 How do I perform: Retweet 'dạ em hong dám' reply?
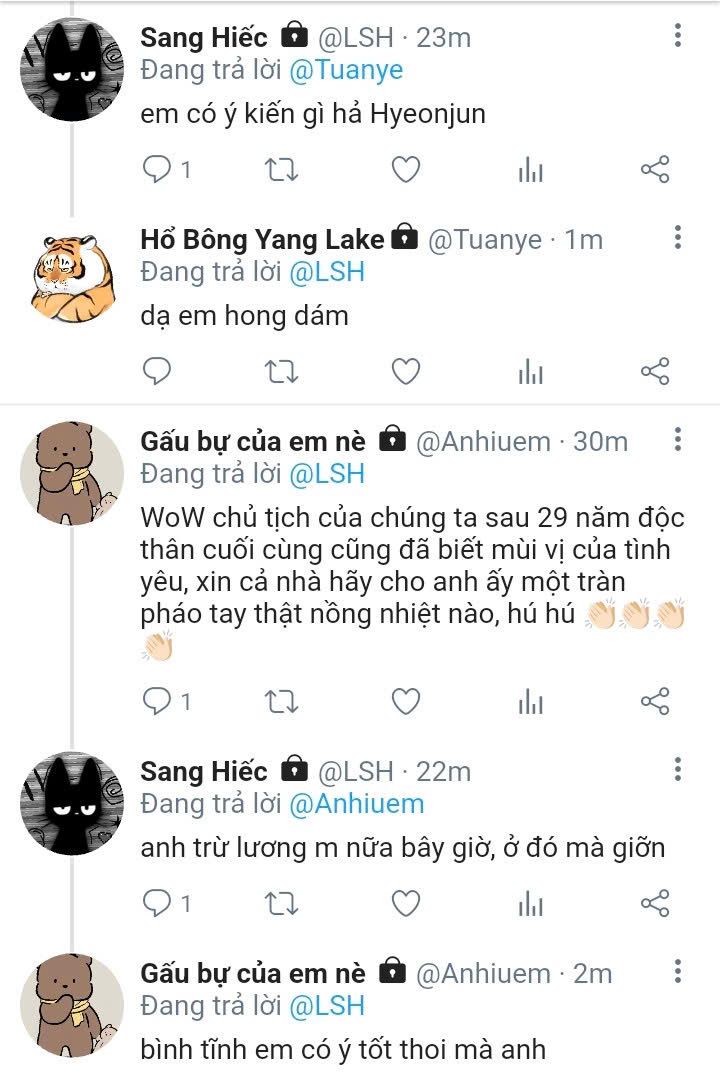(x=281, y=372)
